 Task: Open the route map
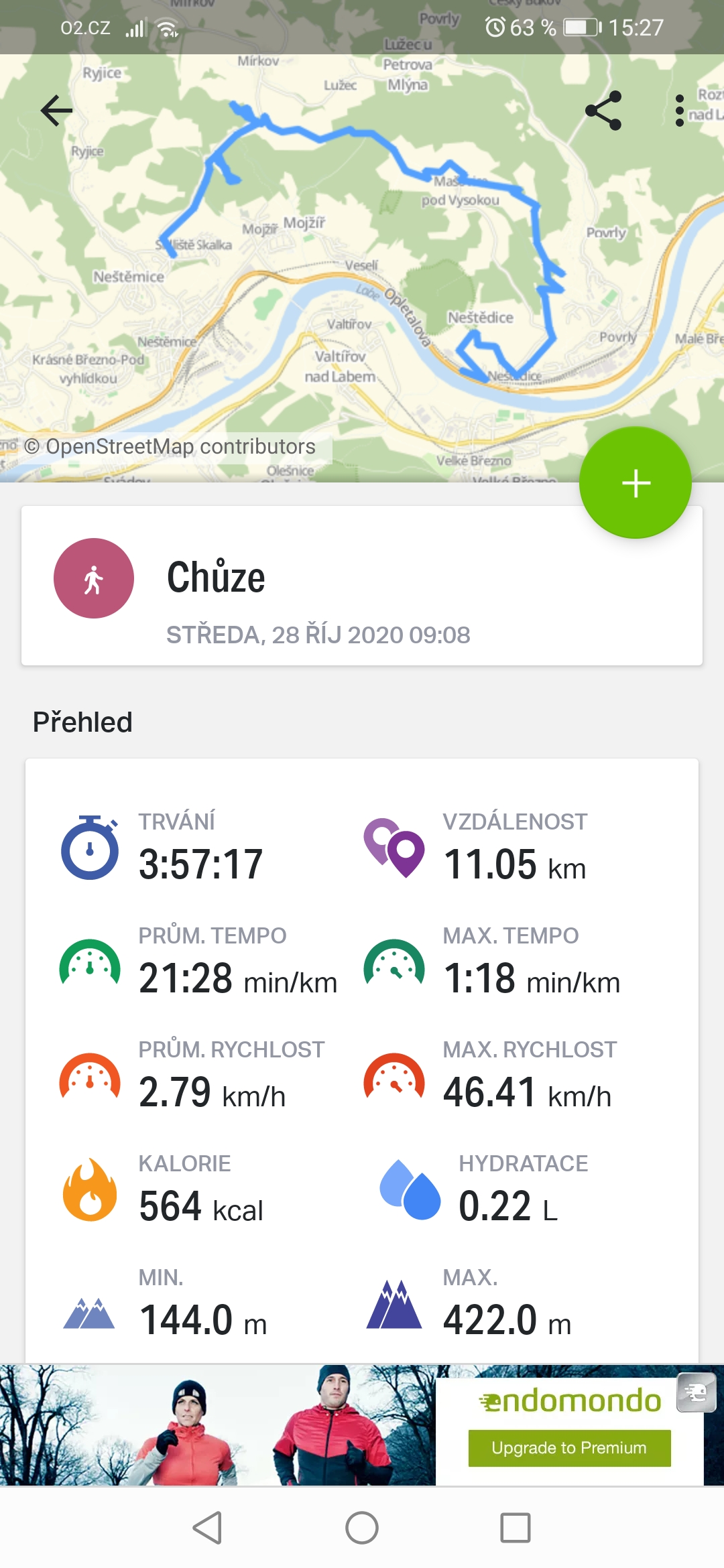tap(362, 268)
